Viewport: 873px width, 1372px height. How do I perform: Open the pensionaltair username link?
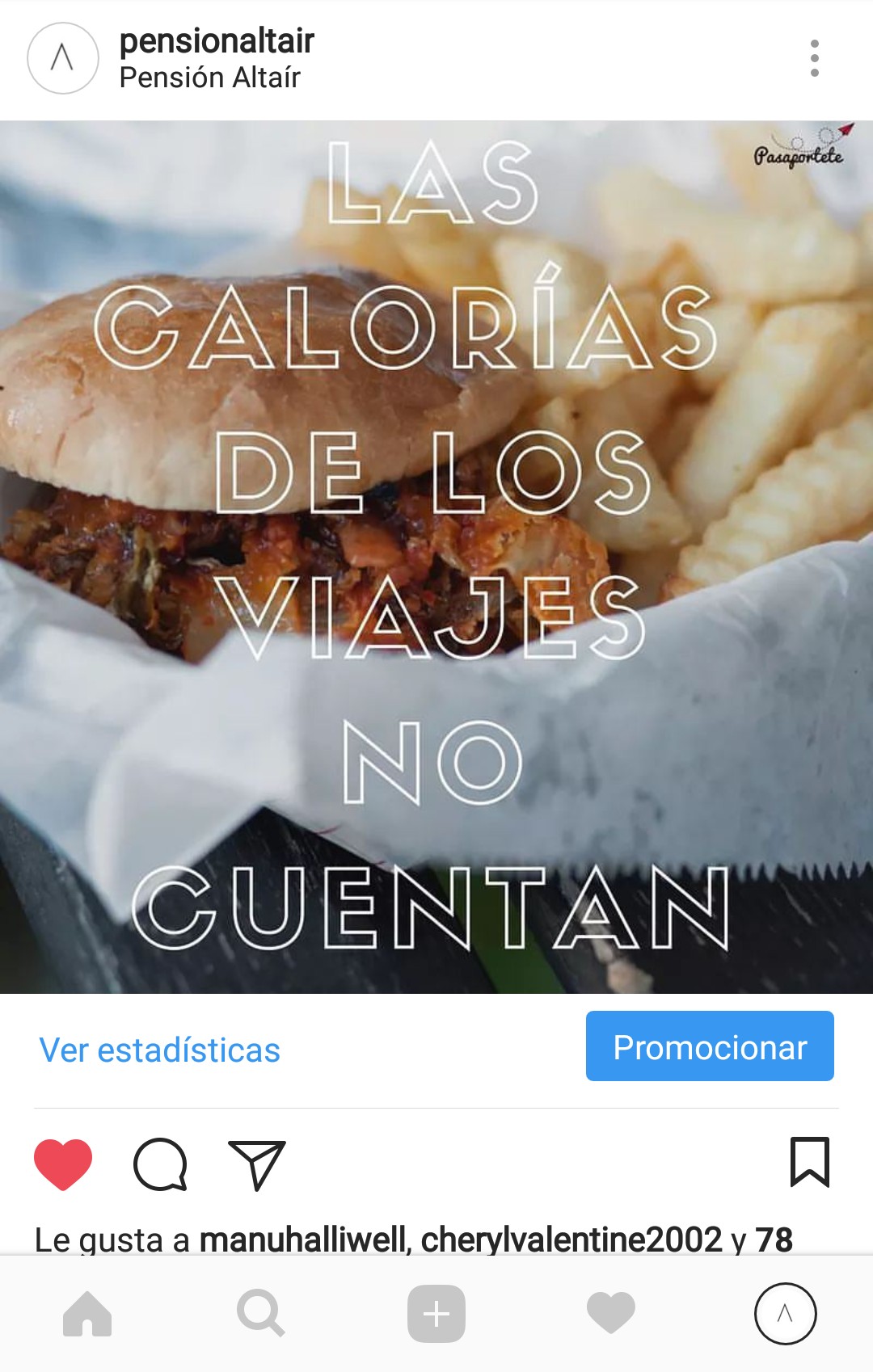217,41
